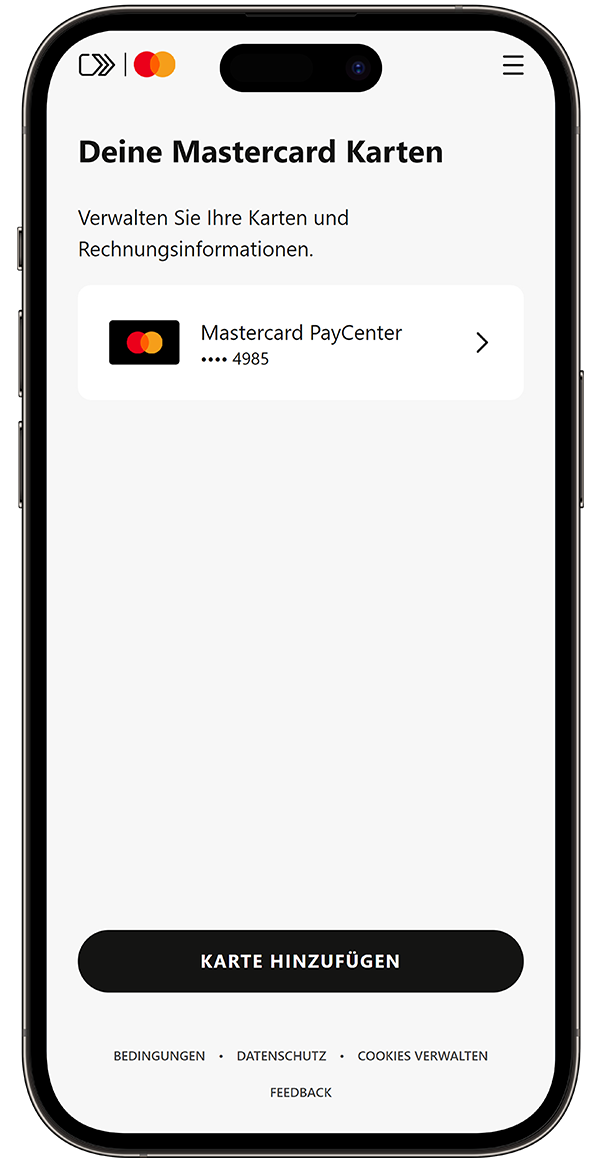Image resolution: width=600 pixels, height=1171 pixels.
Task: Open the Datenschutz link
Action: pos(281,1056)
